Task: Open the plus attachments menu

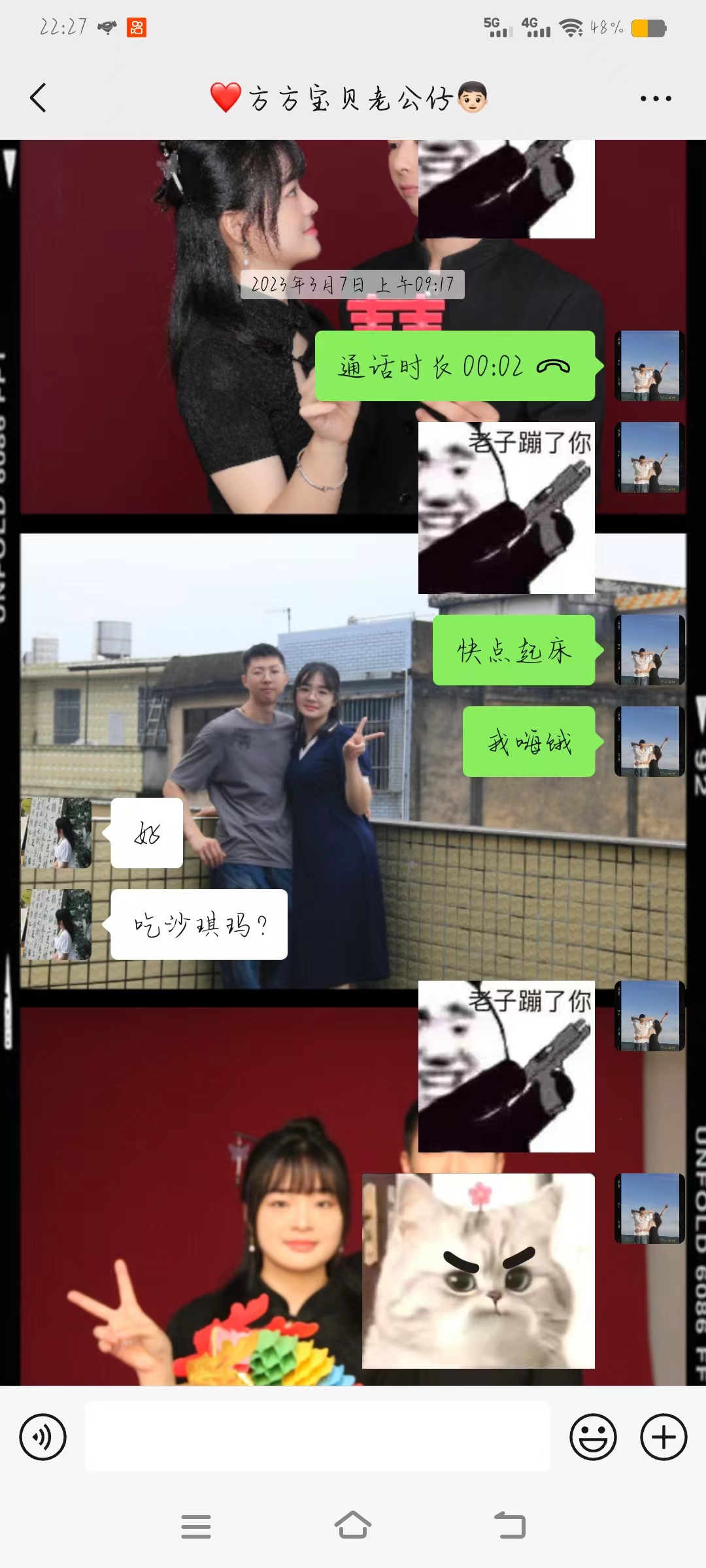Action: tap(663, 1437)
